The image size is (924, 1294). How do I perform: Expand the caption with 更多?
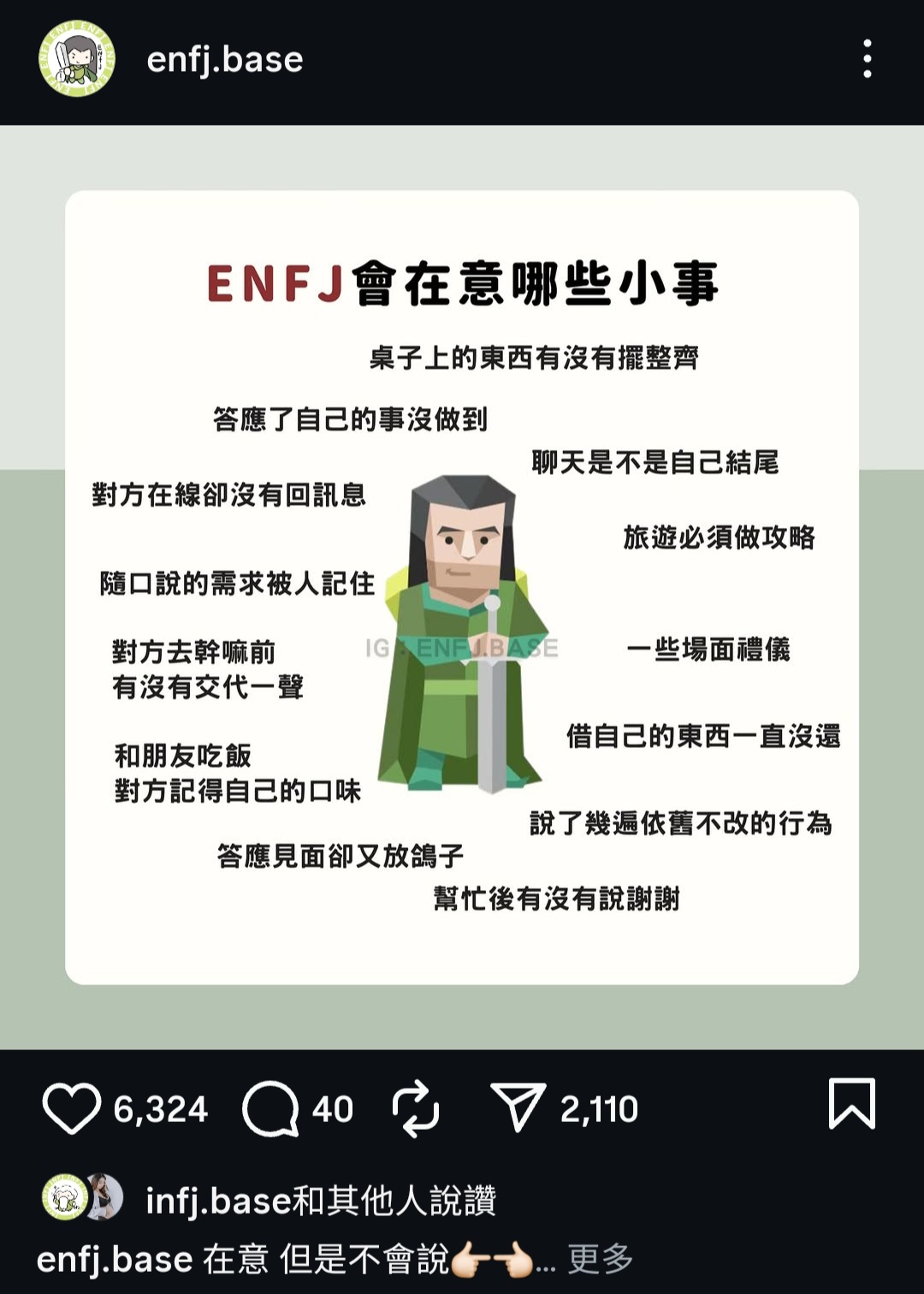[x=601, y=1259]
